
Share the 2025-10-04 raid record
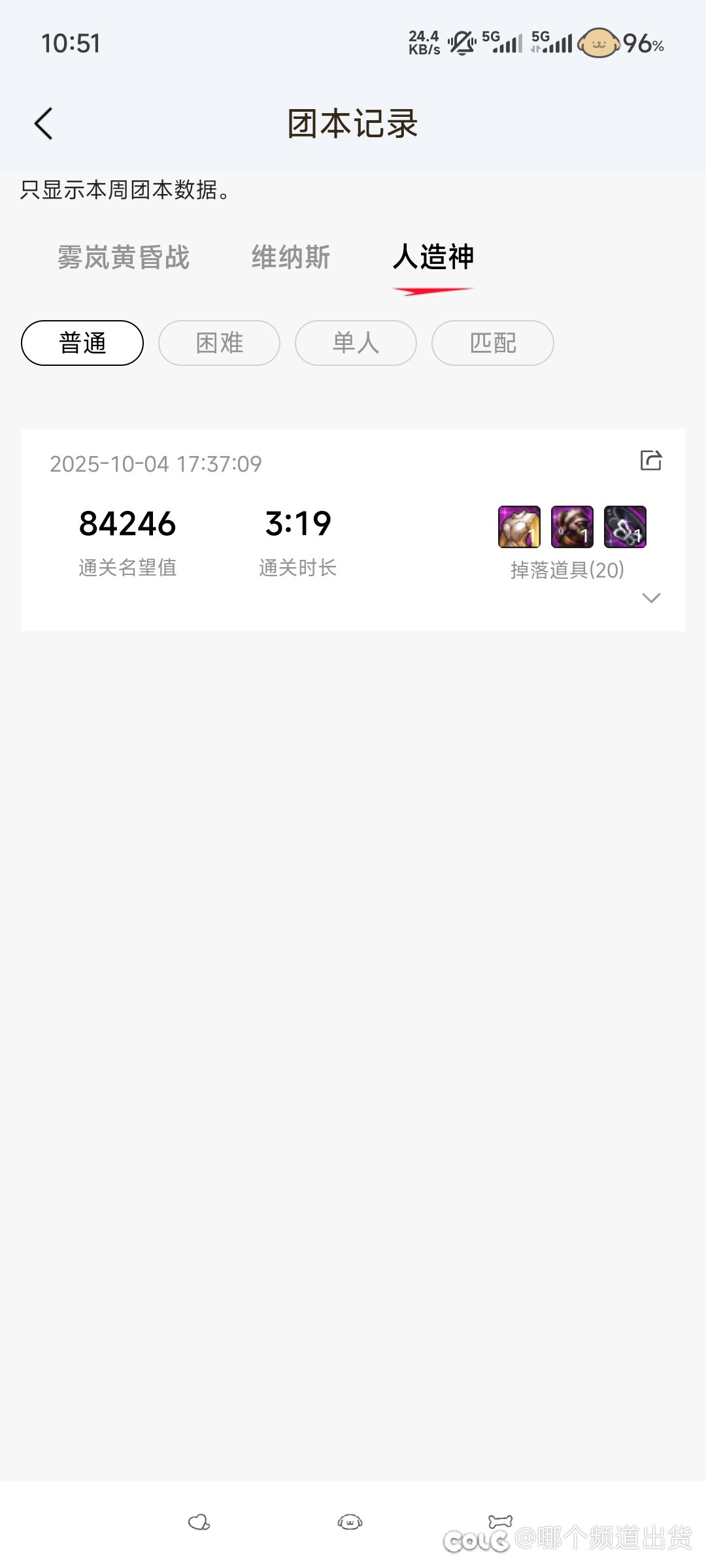click(x=650, y=461)
